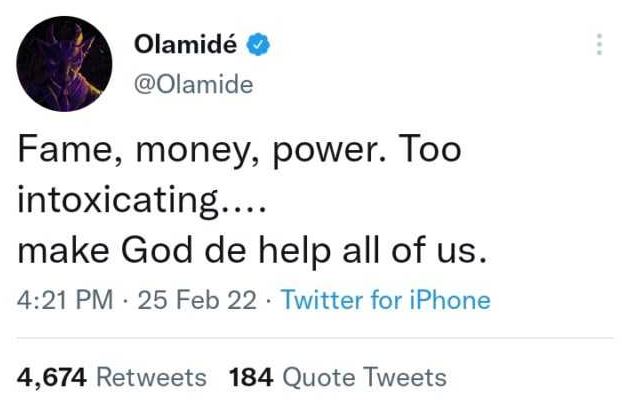This screenshot has width=630, height=401.
Task: Open the Twitter for iPhone link
Action: [386, 300]
